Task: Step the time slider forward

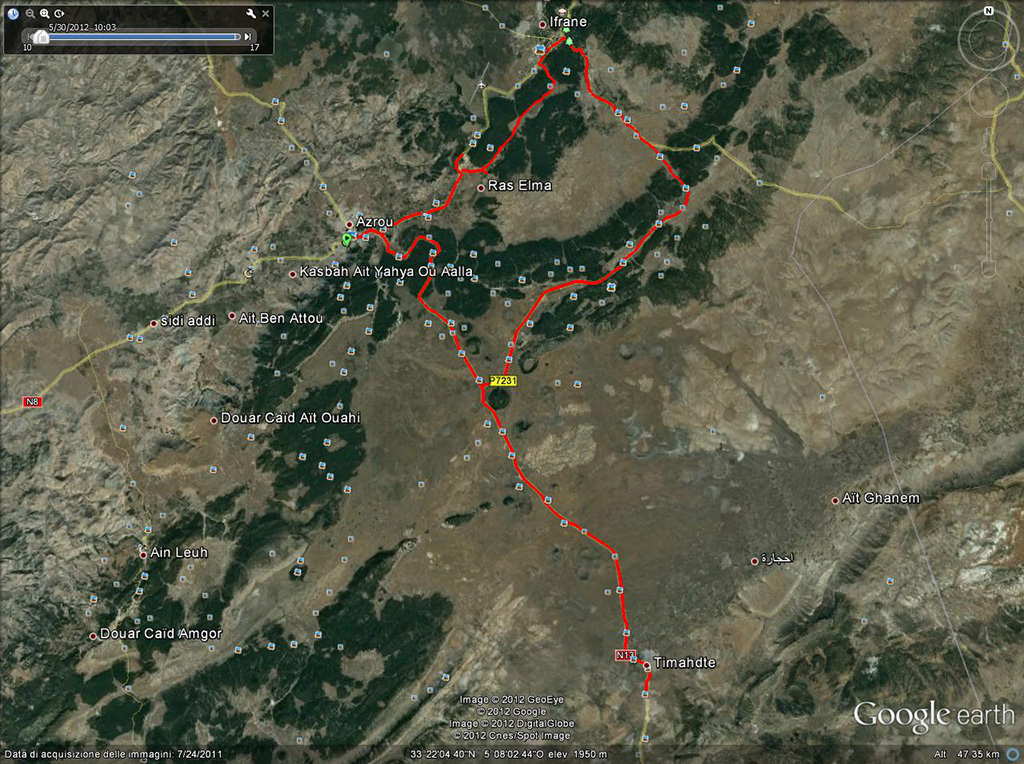Action: coord(248,37)
